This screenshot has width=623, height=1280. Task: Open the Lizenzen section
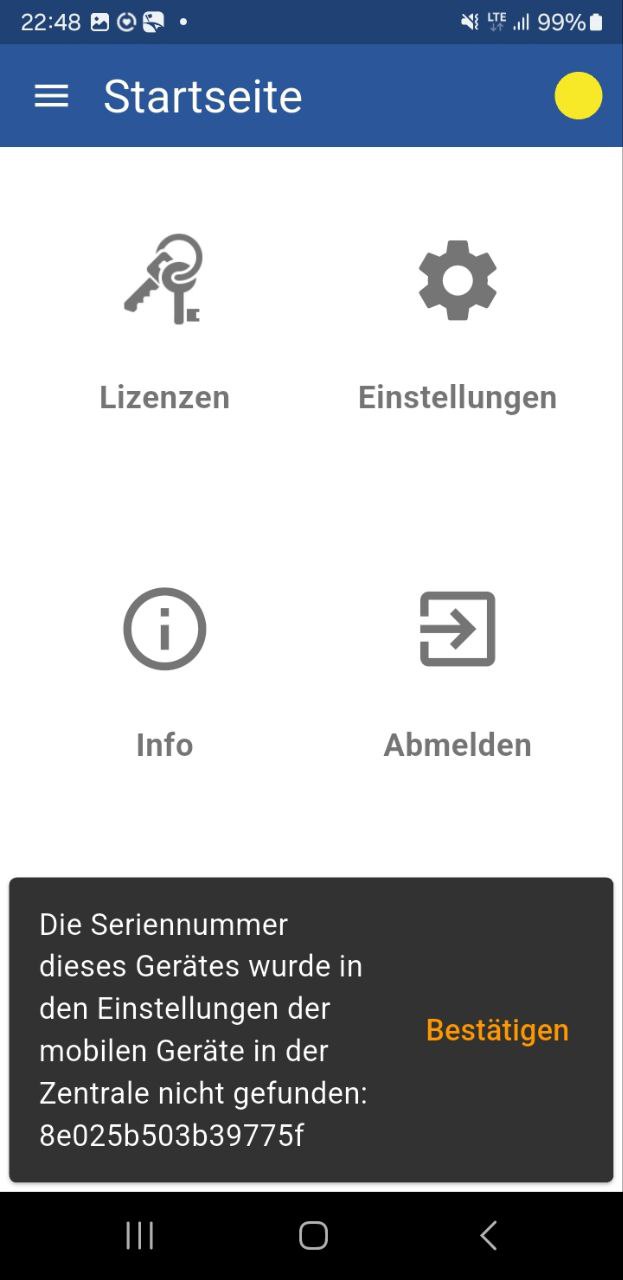pyautogui.click(x=164, y=322)
